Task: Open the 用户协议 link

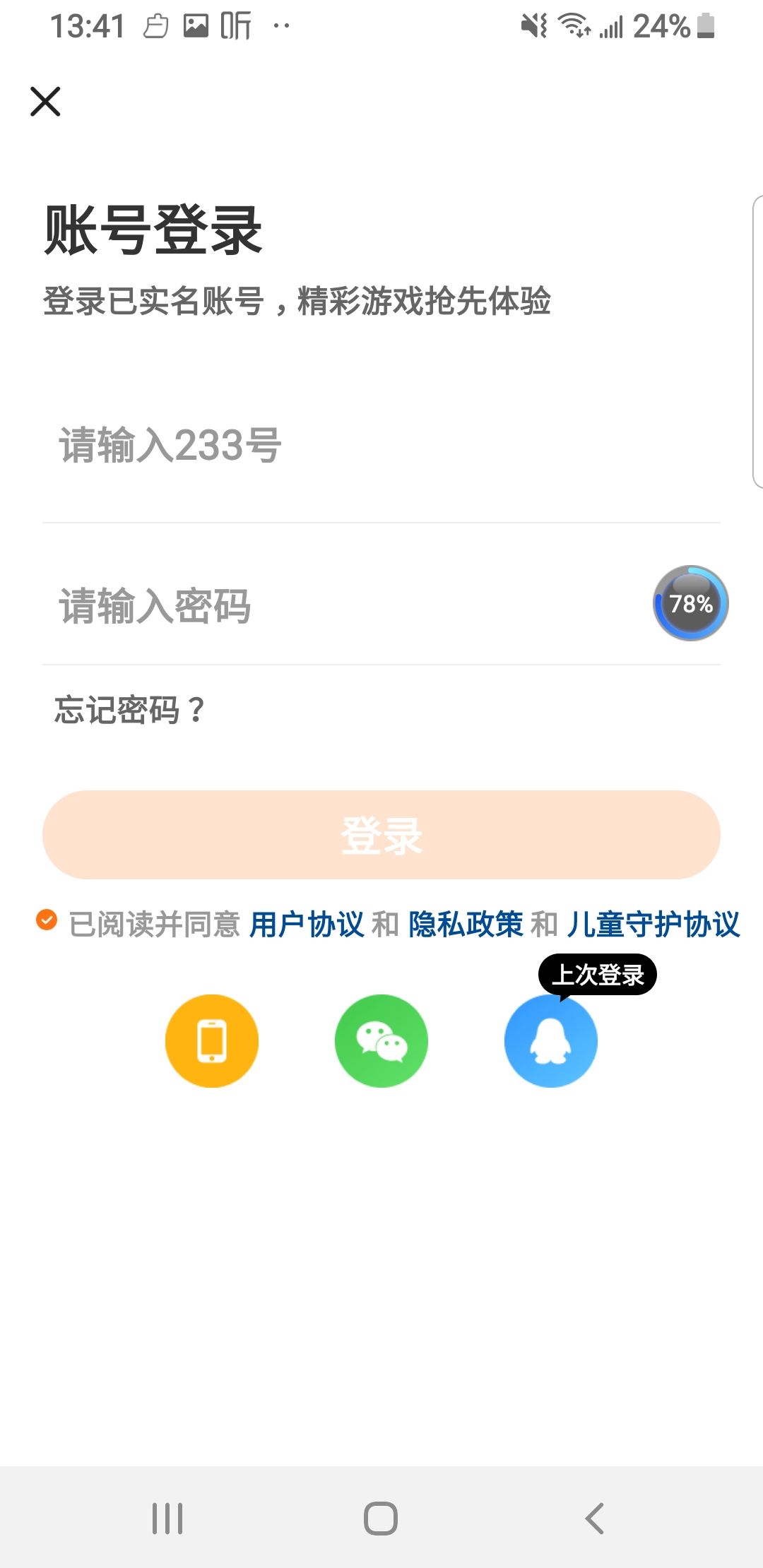Action: click(307, 924)
